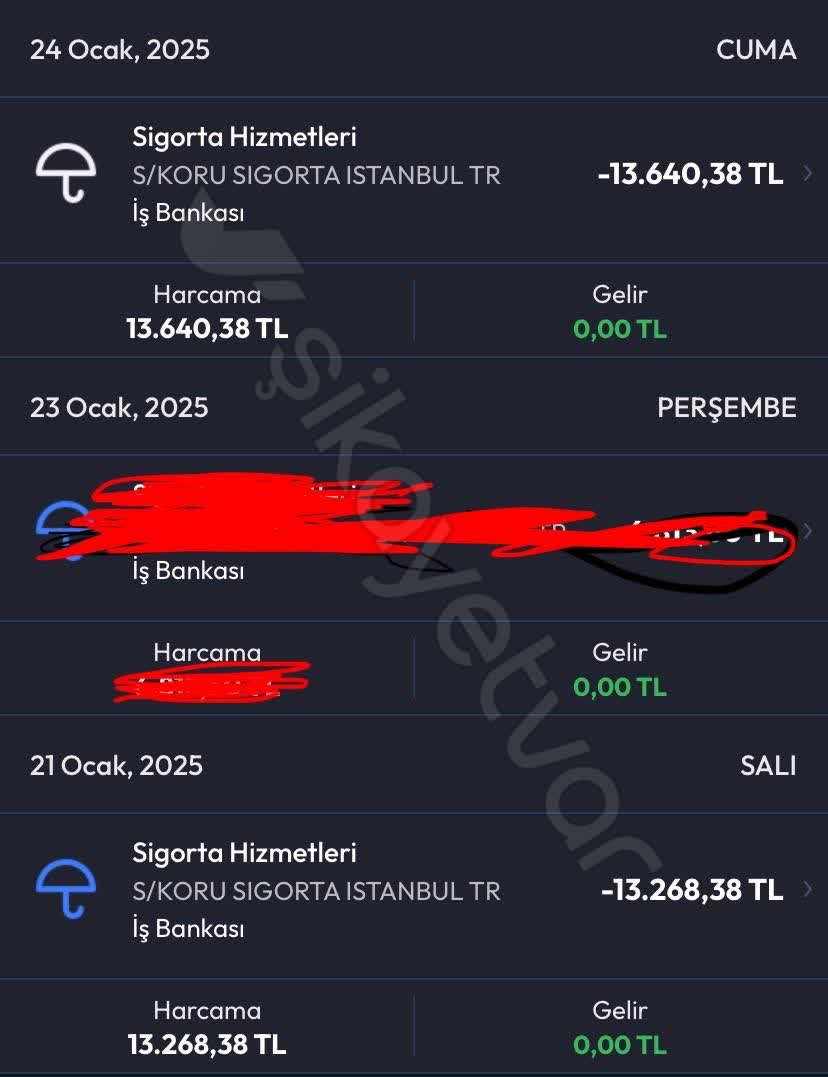828x1077 pixels.
Task: Click the Harcama label in the January 23 summary
Action: [206, 652]
